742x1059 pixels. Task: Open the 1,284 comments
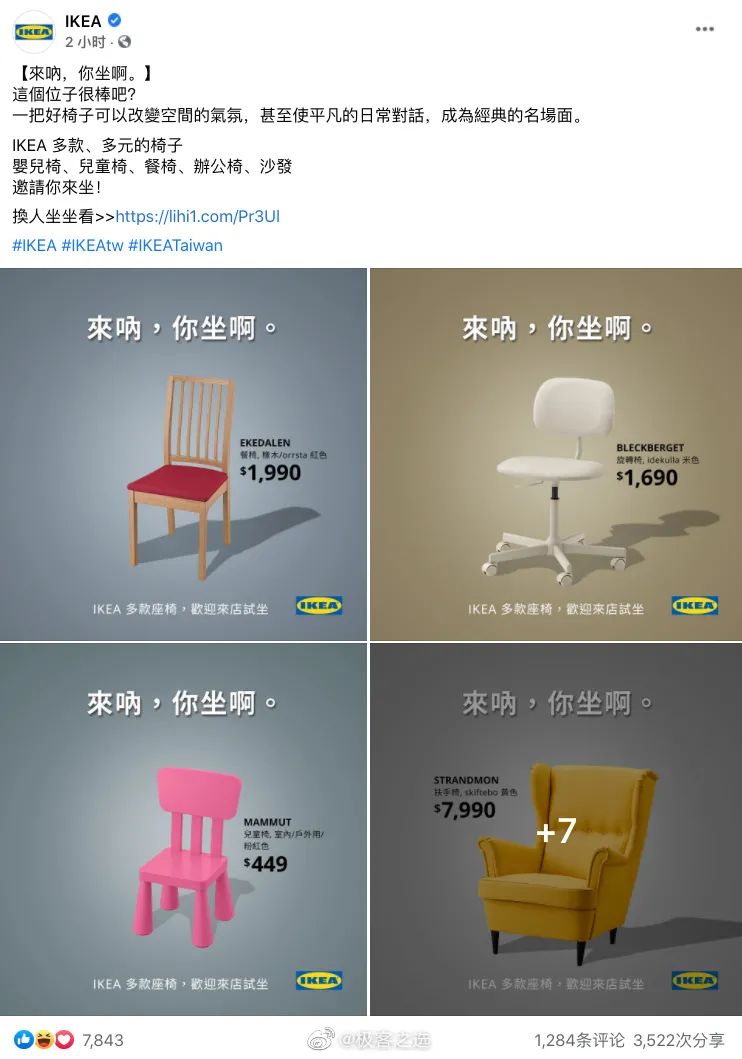(579, 1040)
